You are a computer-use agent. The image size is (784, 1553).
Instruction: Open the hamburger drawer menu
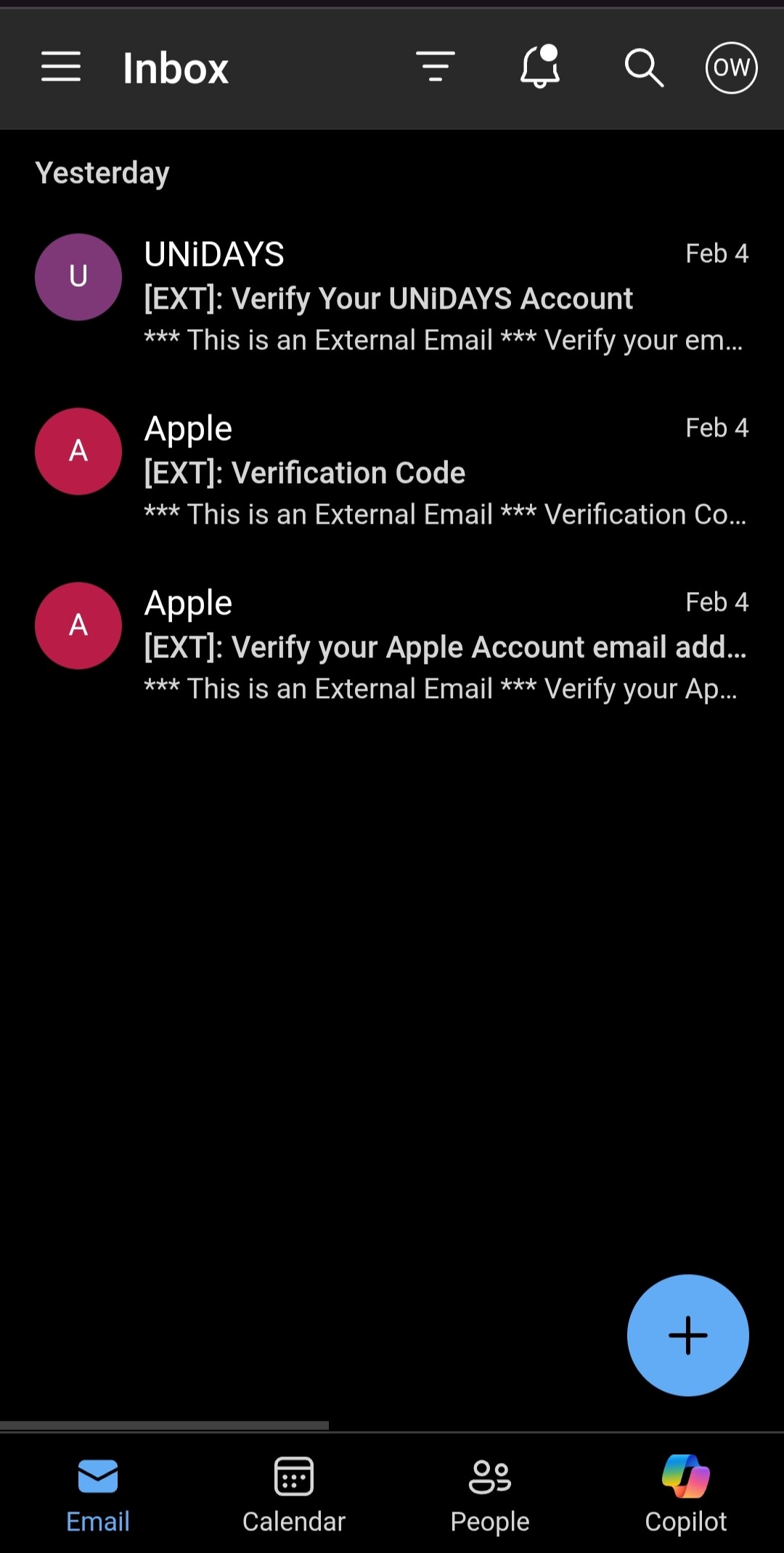[x=61, y=67]
